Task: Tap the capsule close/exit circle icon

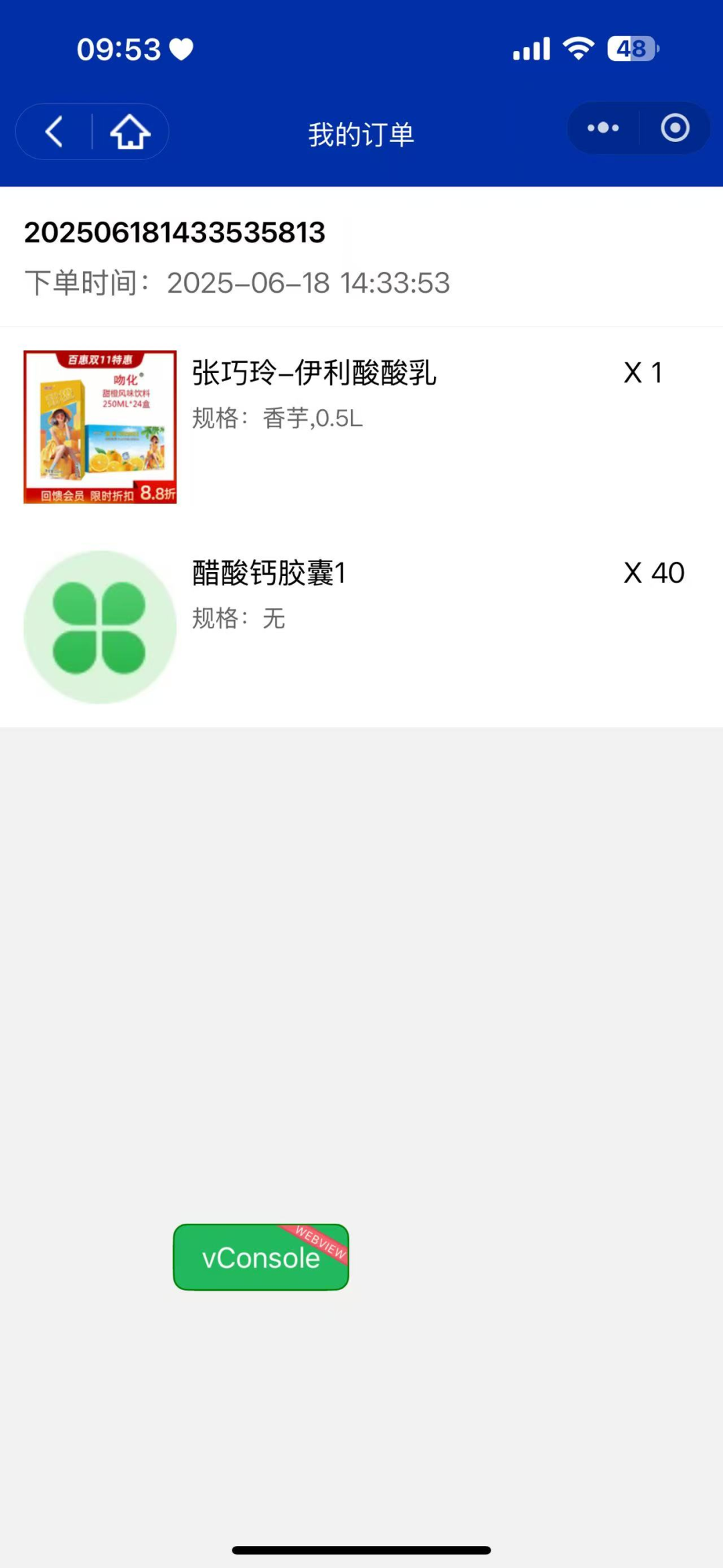Action: 675,127
